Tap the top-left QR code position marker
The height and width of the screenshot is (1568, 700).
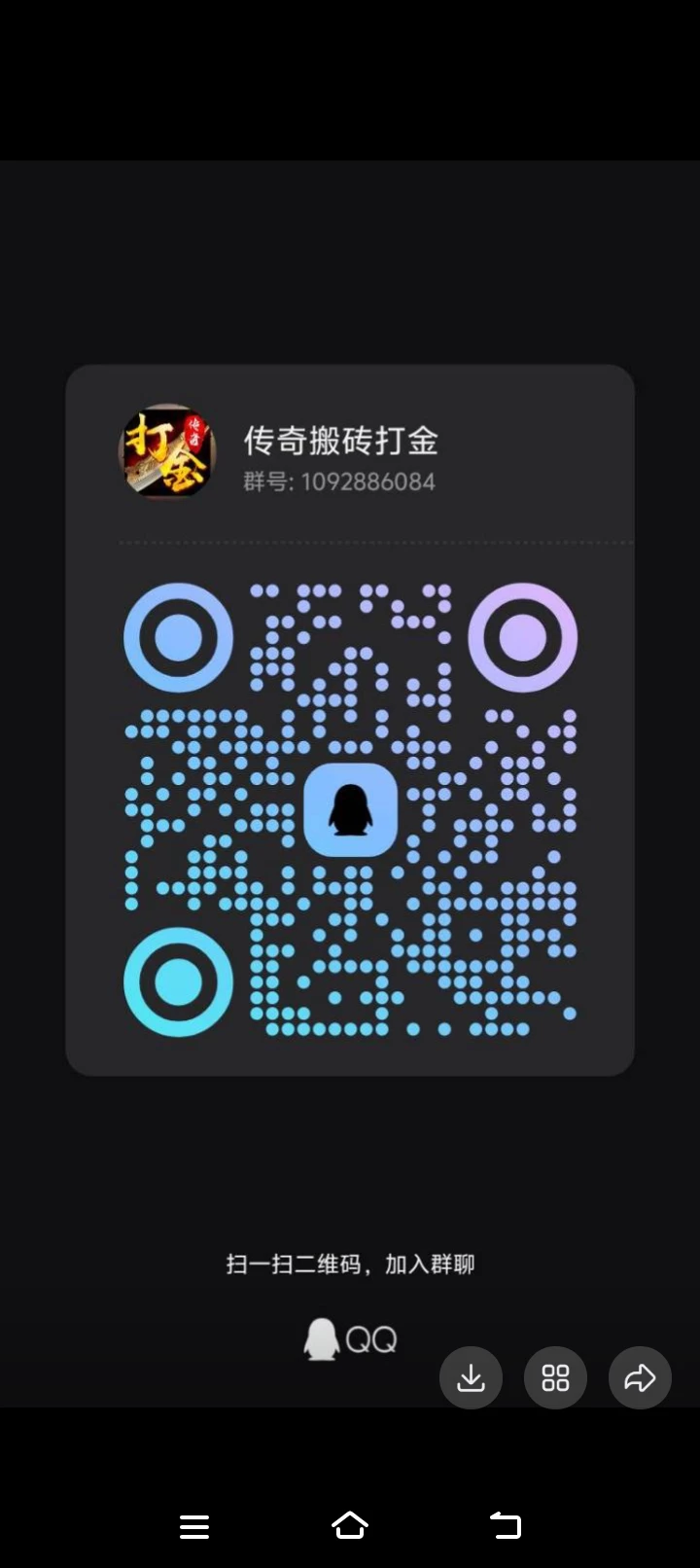coord(178,637)
